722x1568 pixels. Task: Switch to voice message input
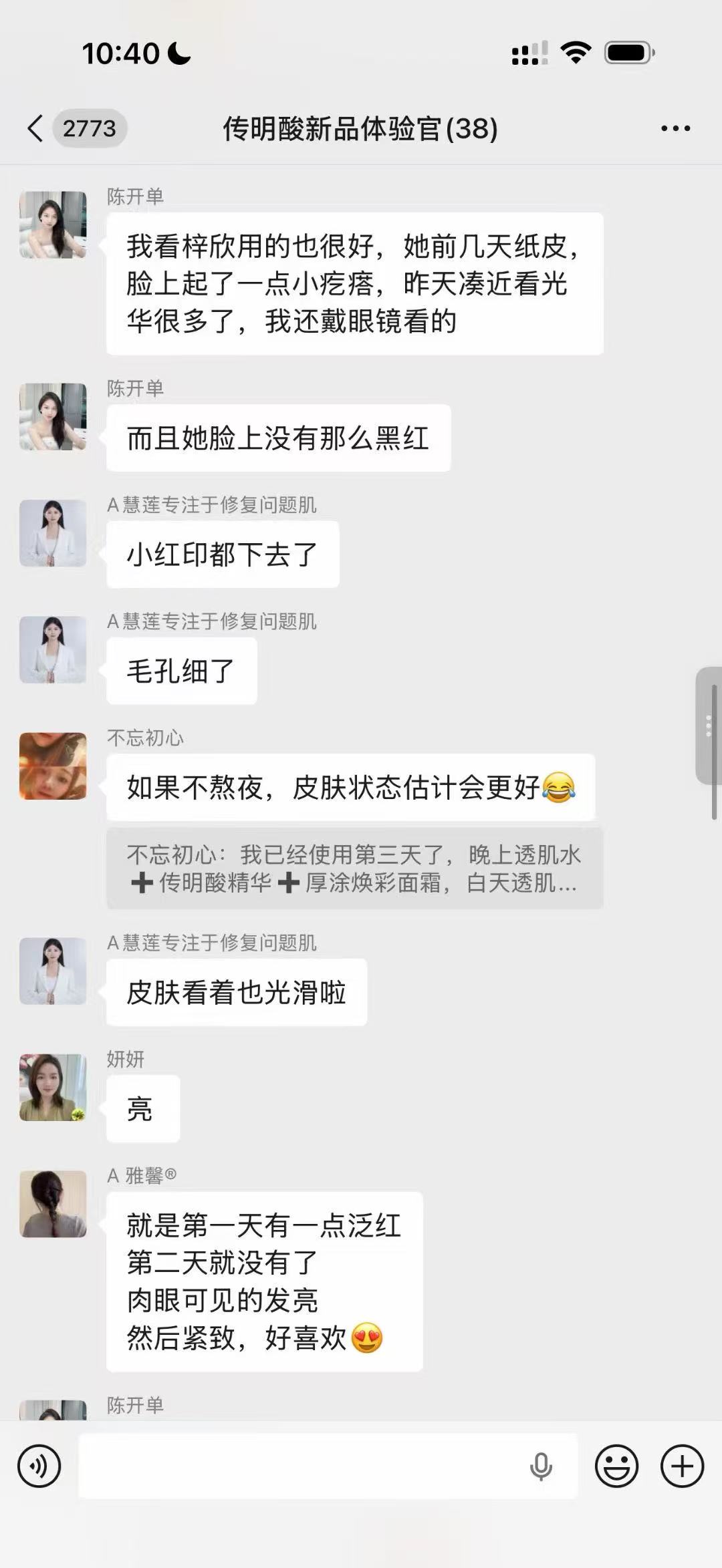tap(39, 1466)
